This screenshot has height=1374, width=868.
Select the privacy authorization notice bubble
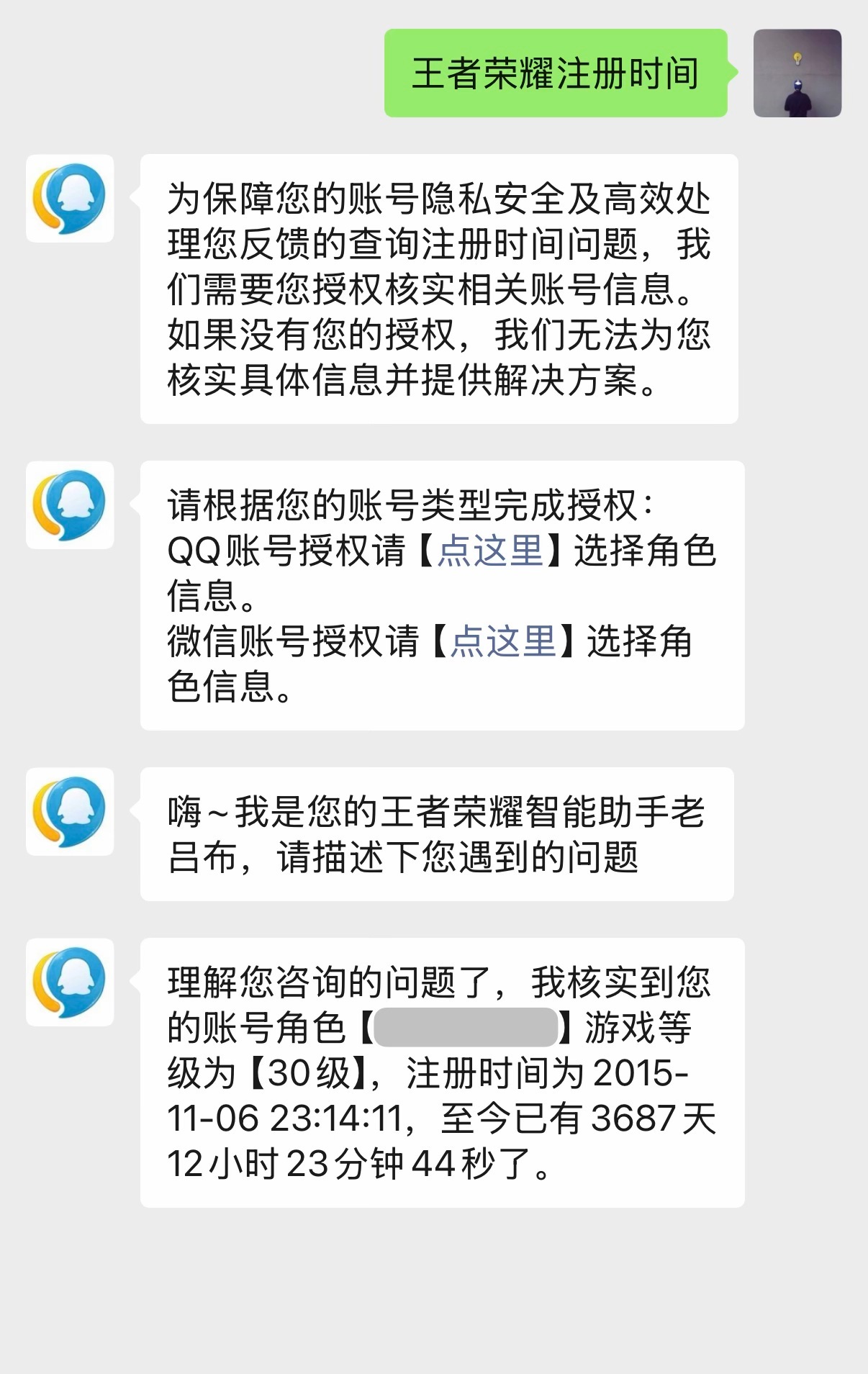439,288
